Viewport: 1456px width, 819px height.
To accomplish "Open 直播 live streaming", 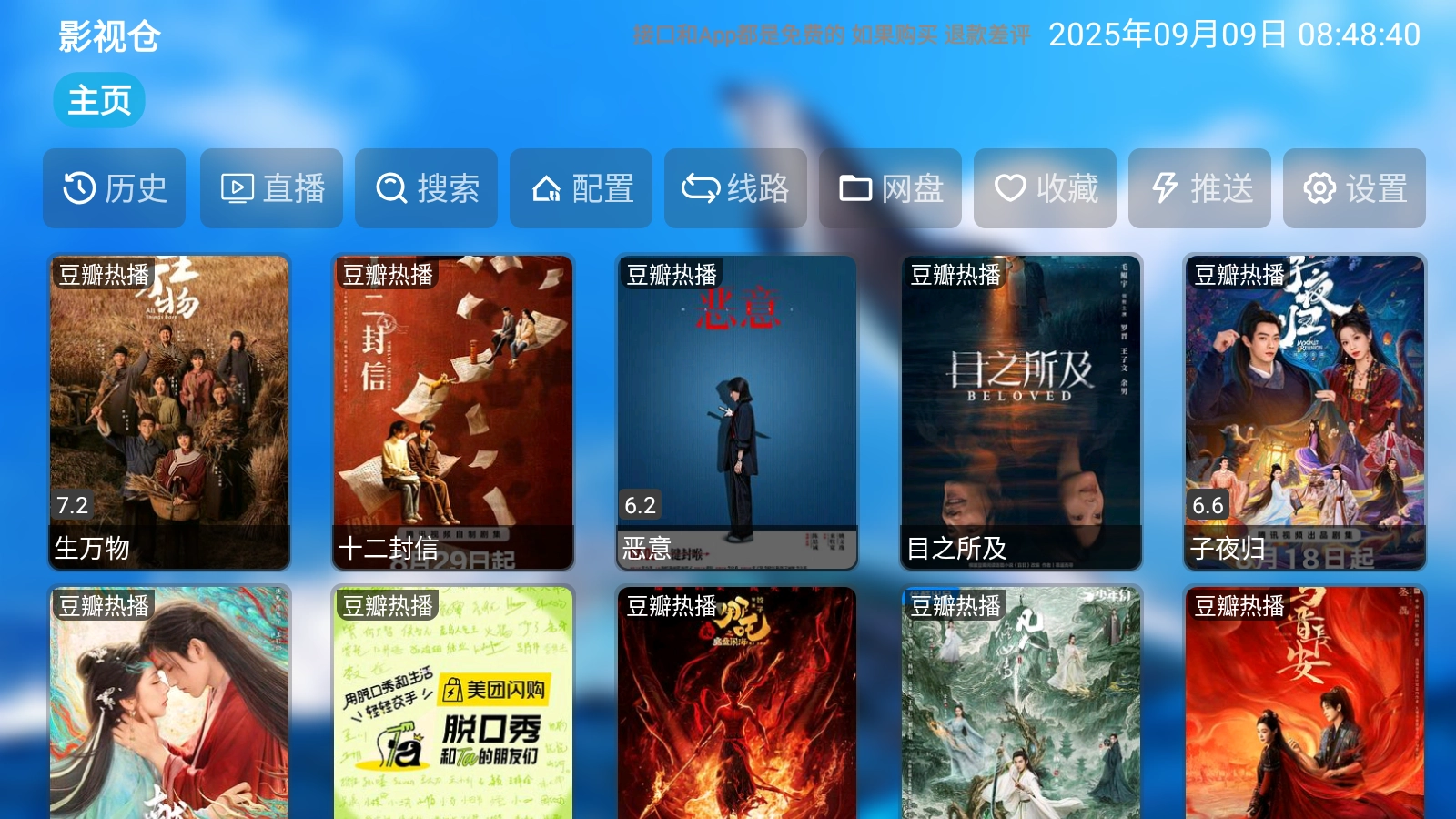I will (x=271, y=188).
